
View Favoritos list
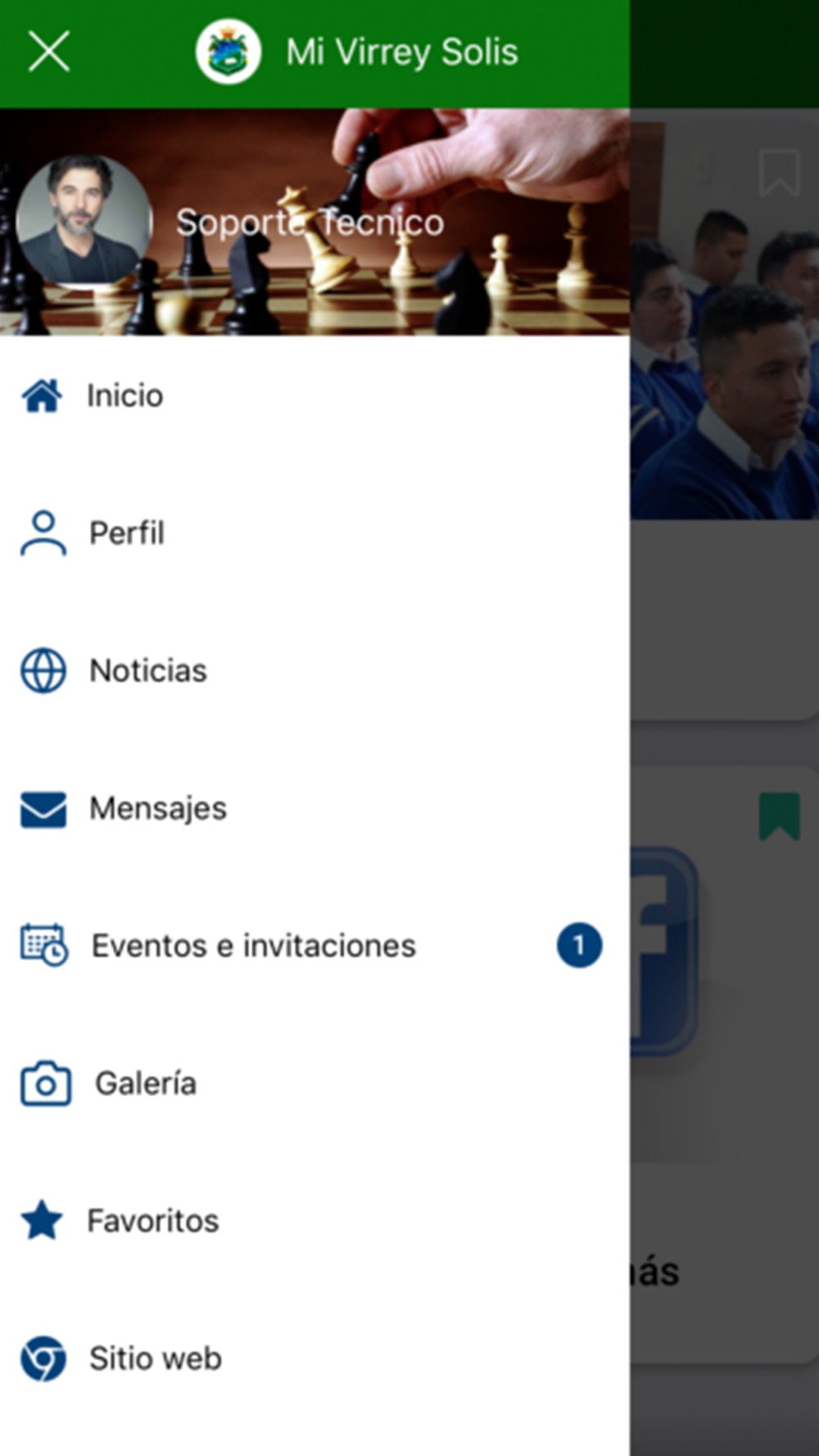[314, 1221]
